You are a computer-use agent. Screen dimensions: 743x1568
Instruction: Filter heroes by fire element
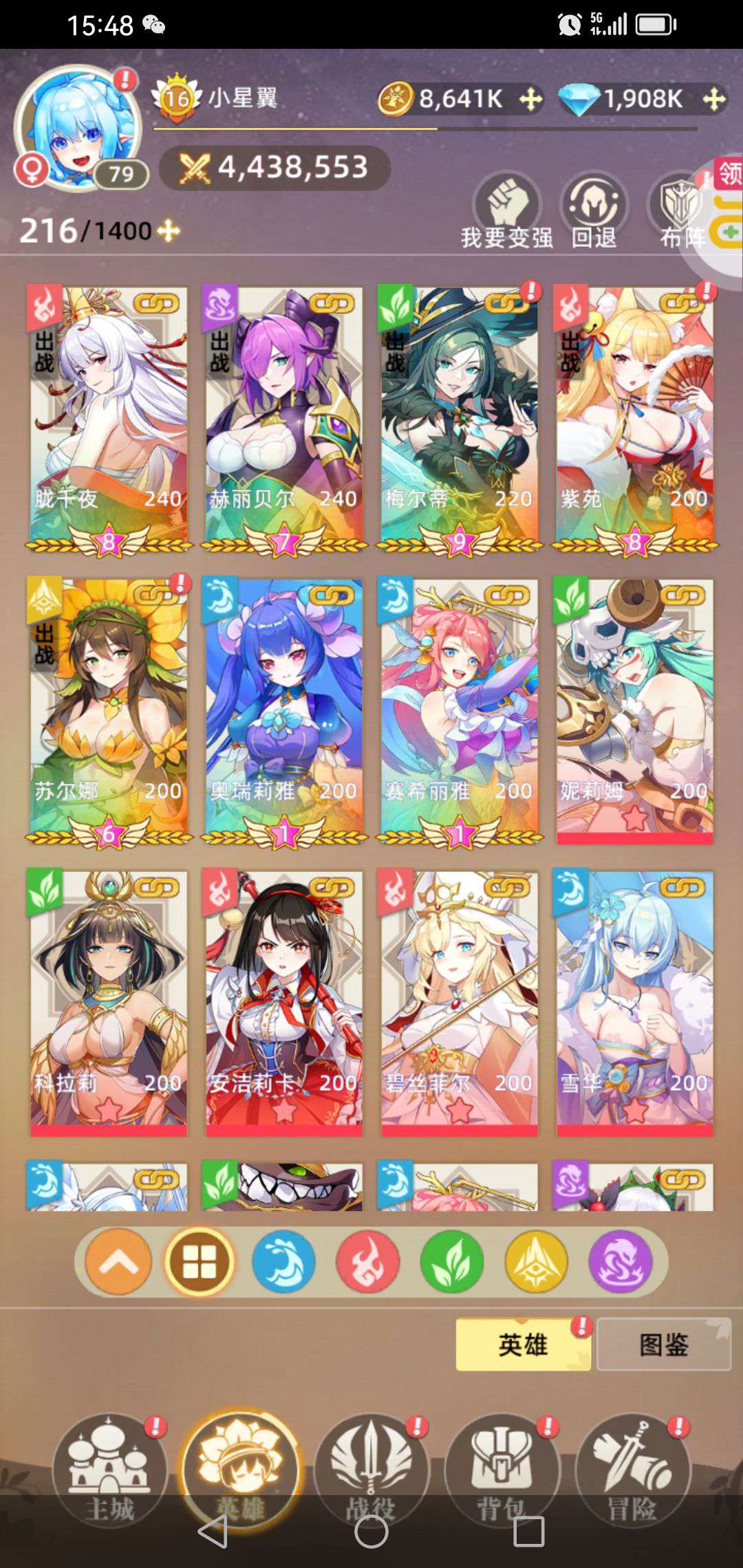point(367,1262)
